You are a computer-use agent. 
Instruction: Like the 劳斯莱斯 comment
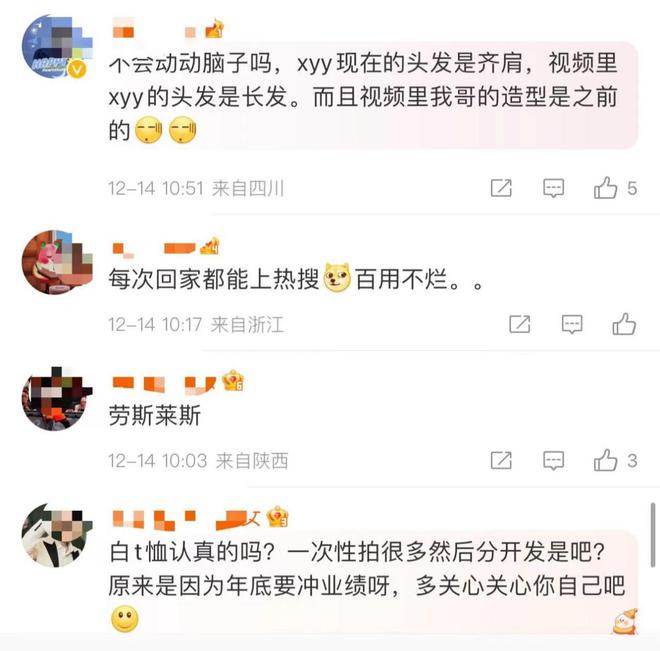[606, 460]
